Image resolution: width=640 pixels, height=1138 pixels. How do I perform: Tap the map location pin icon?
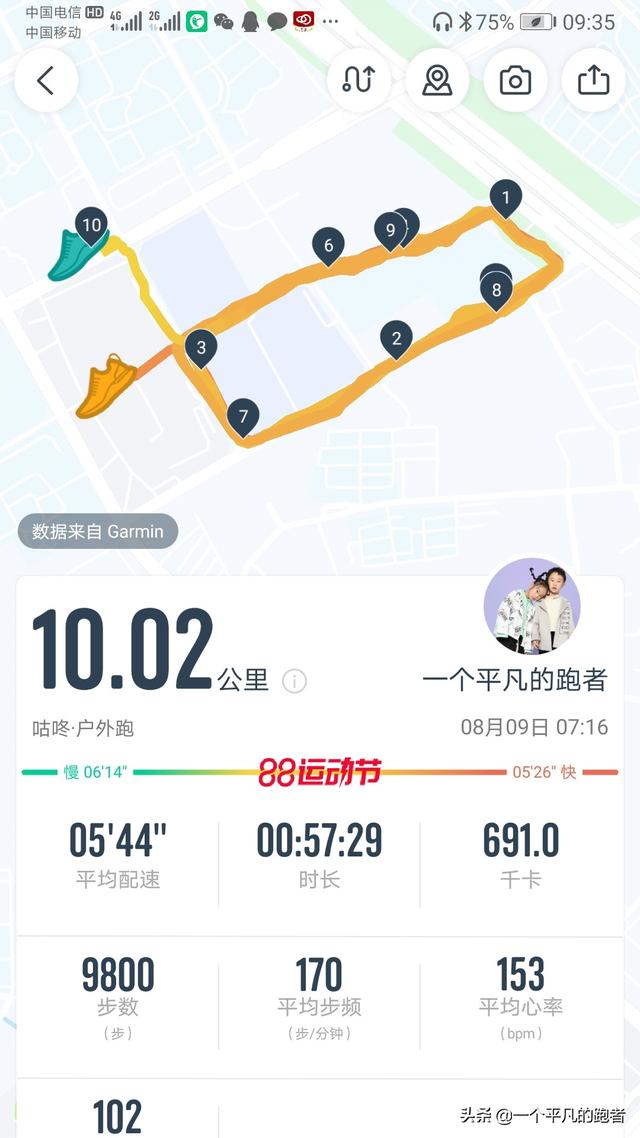tap(437, 80)
